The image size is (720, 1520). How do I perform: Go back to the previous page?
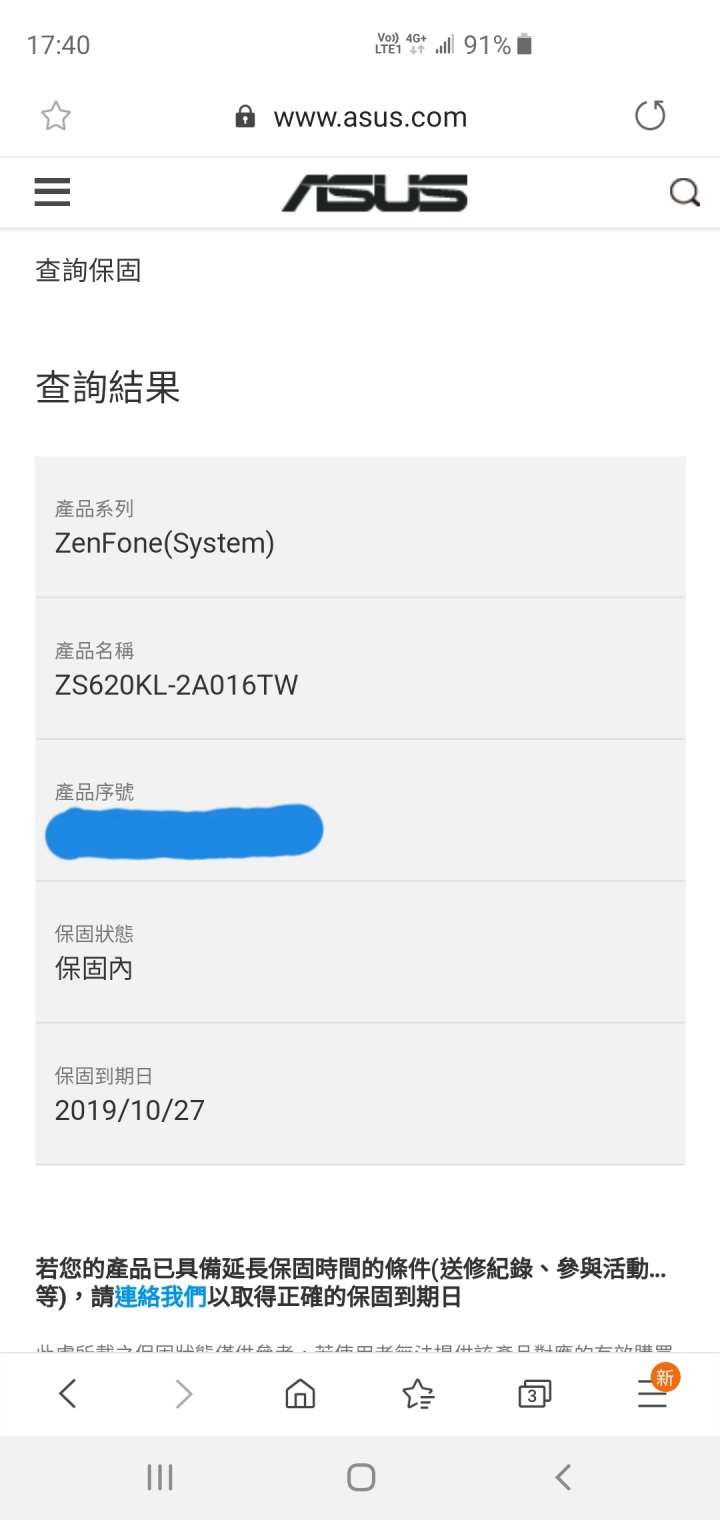[x=67, y=1393]
